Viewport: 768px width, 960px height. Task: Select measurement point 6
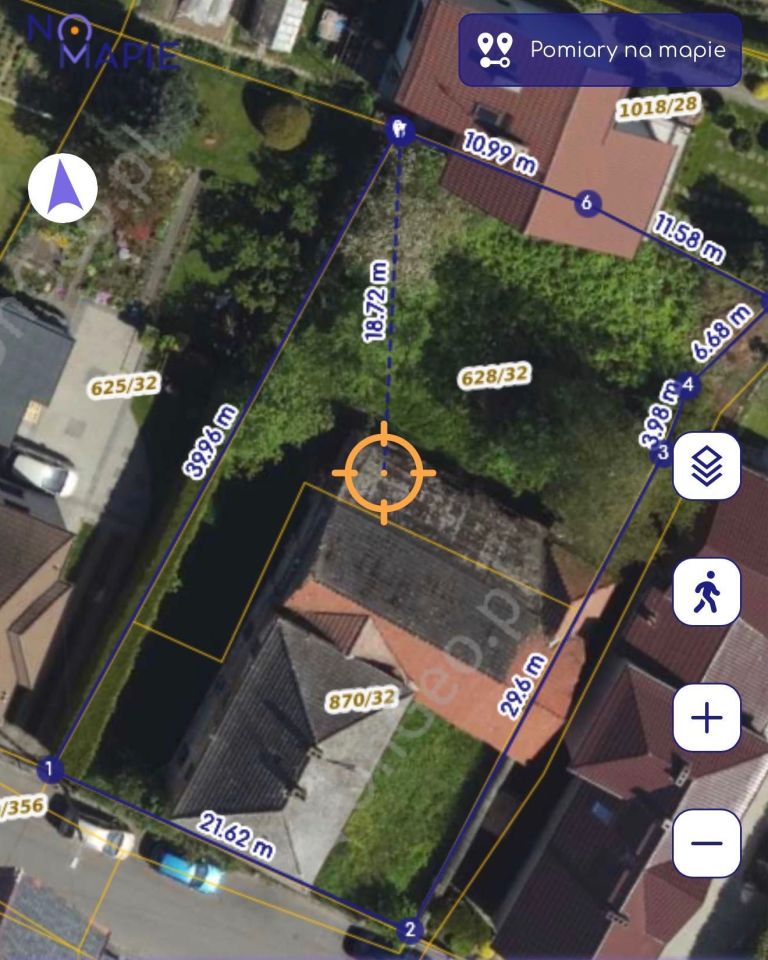(x=587, y=204)
